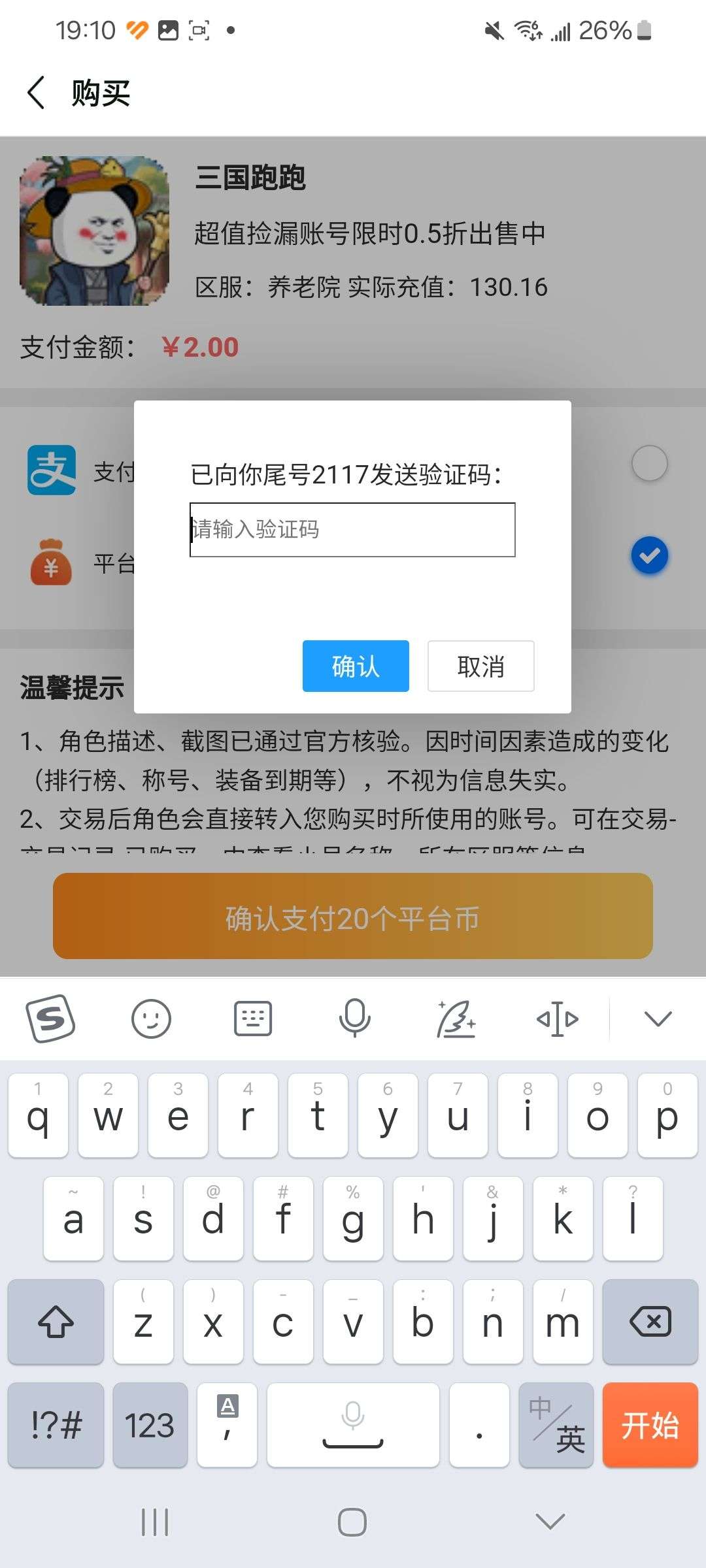Go back from the 购买 page

37,92
